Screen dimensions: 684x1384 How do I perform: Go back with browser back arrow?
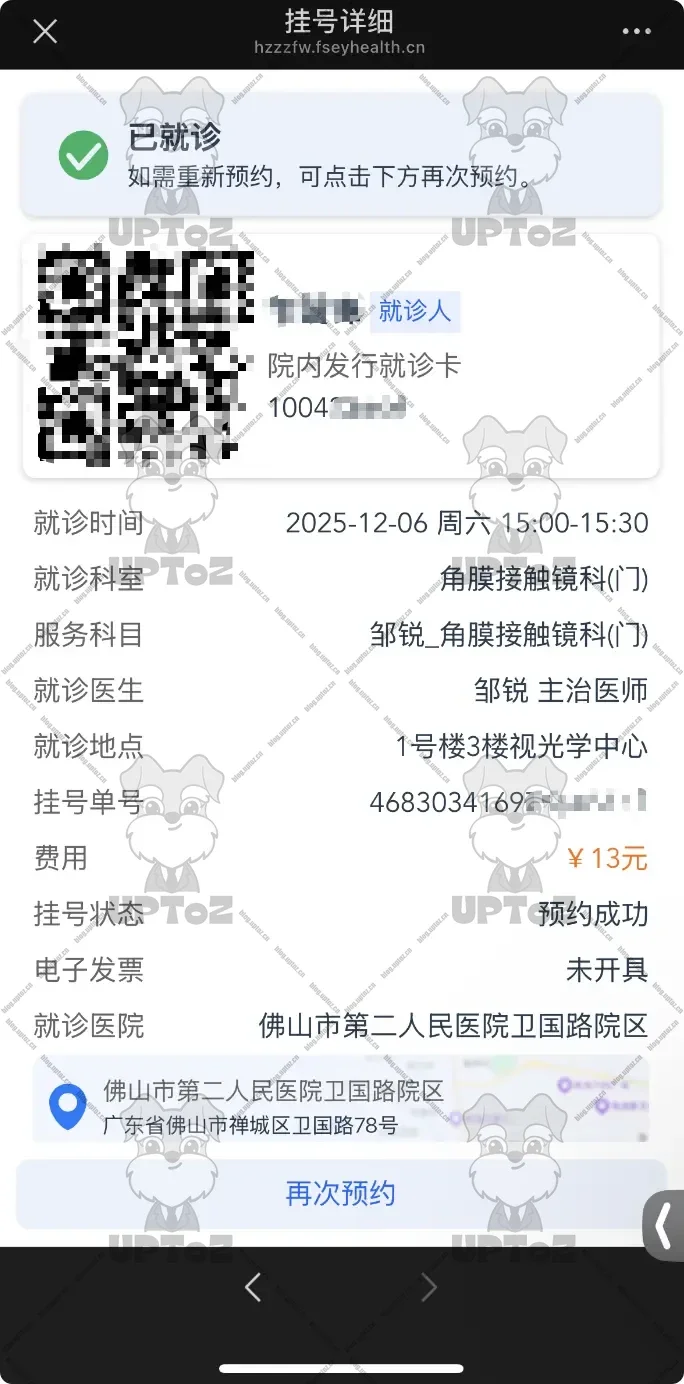click(253, 1288)
